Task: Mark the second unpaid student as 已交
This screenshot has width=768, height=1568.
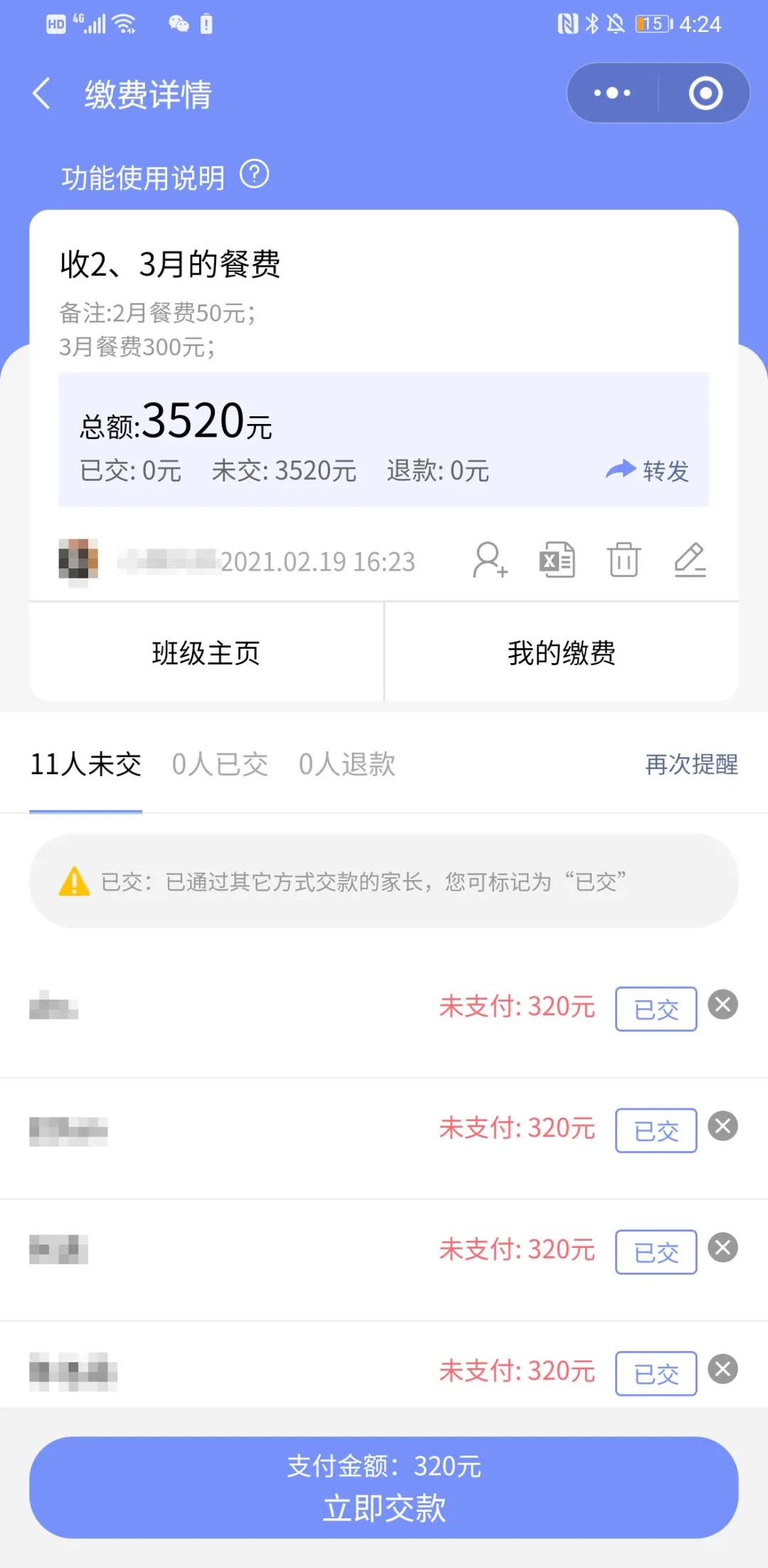Action: click(655, 1130)
